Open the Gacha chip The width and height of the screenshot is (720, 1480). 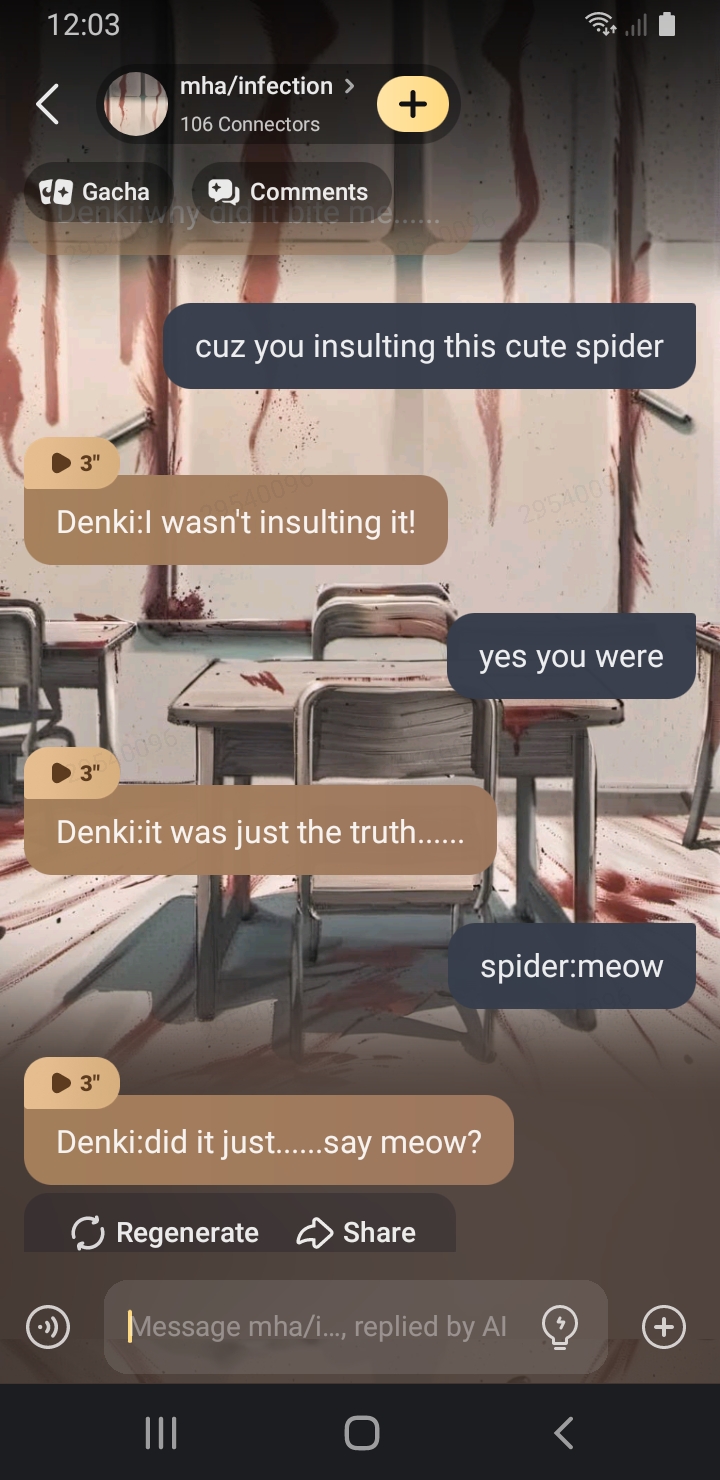click(x=95, y=192)
